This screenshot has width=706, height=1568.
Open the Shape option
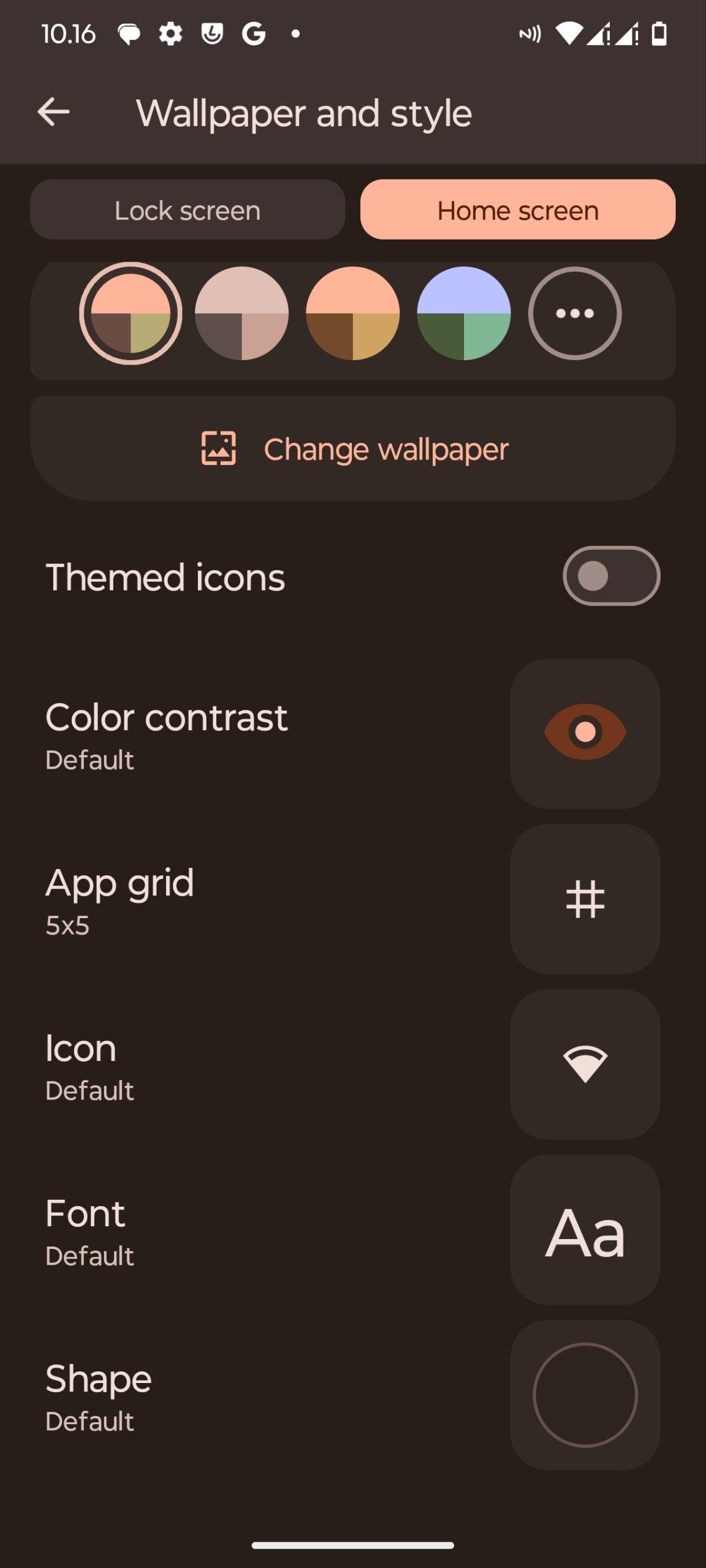pos(585,1395)
